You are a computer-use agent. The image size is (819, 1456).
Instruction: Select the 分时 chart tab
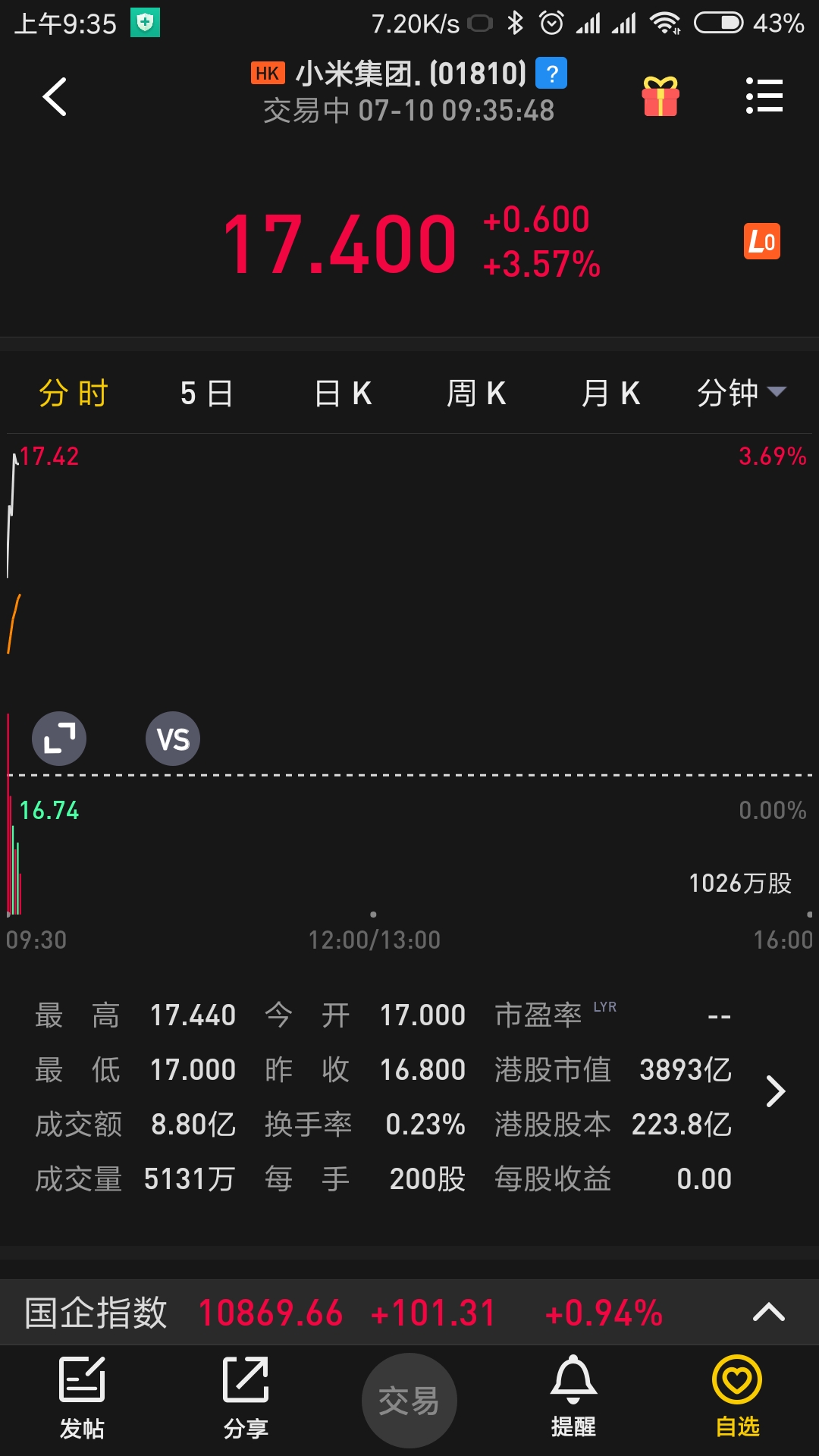click(x=74, y=393)
